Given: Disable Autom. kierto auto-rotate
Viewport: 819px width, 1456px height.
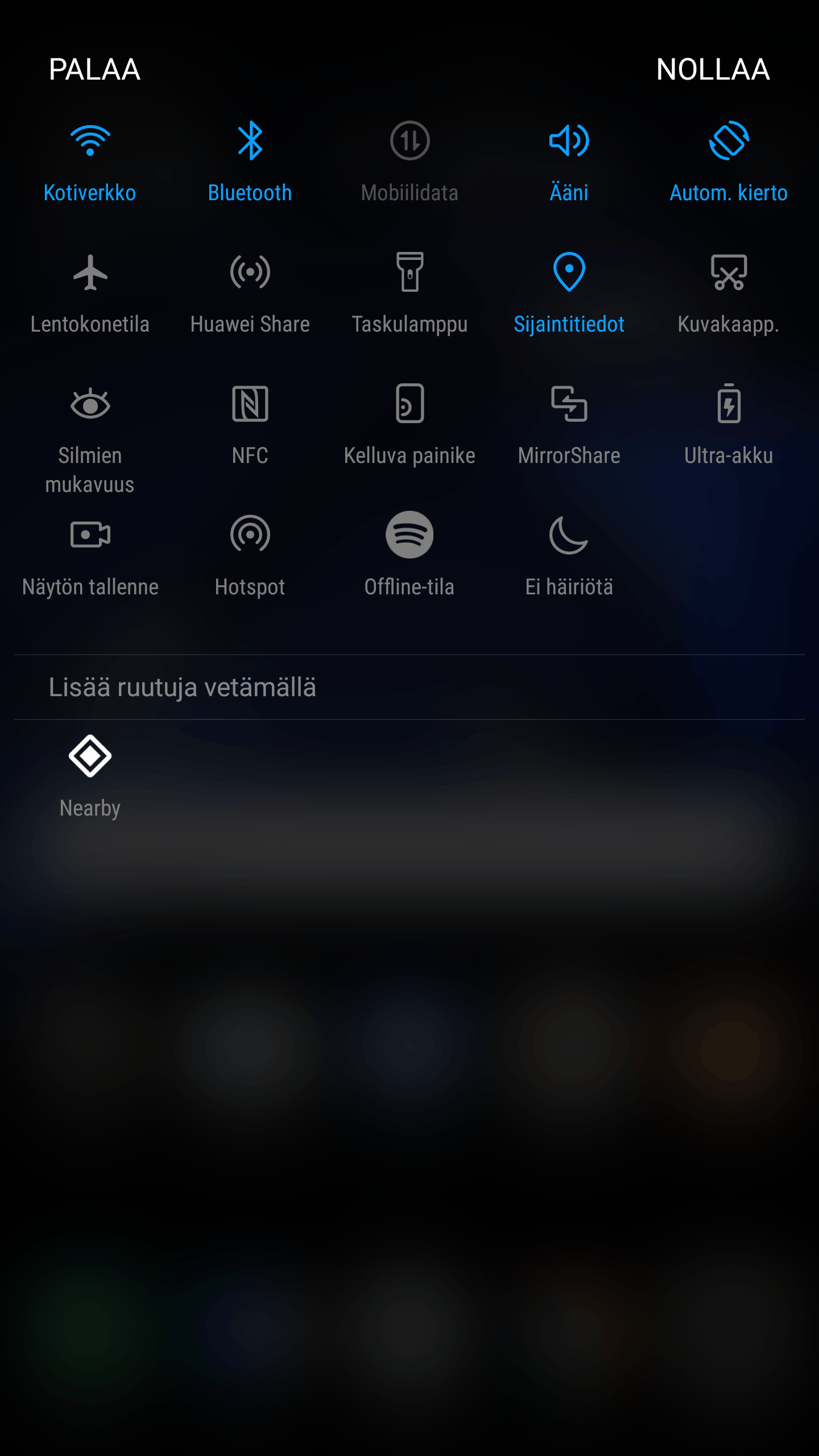Looking at the screenshot, I should [729, 142].
